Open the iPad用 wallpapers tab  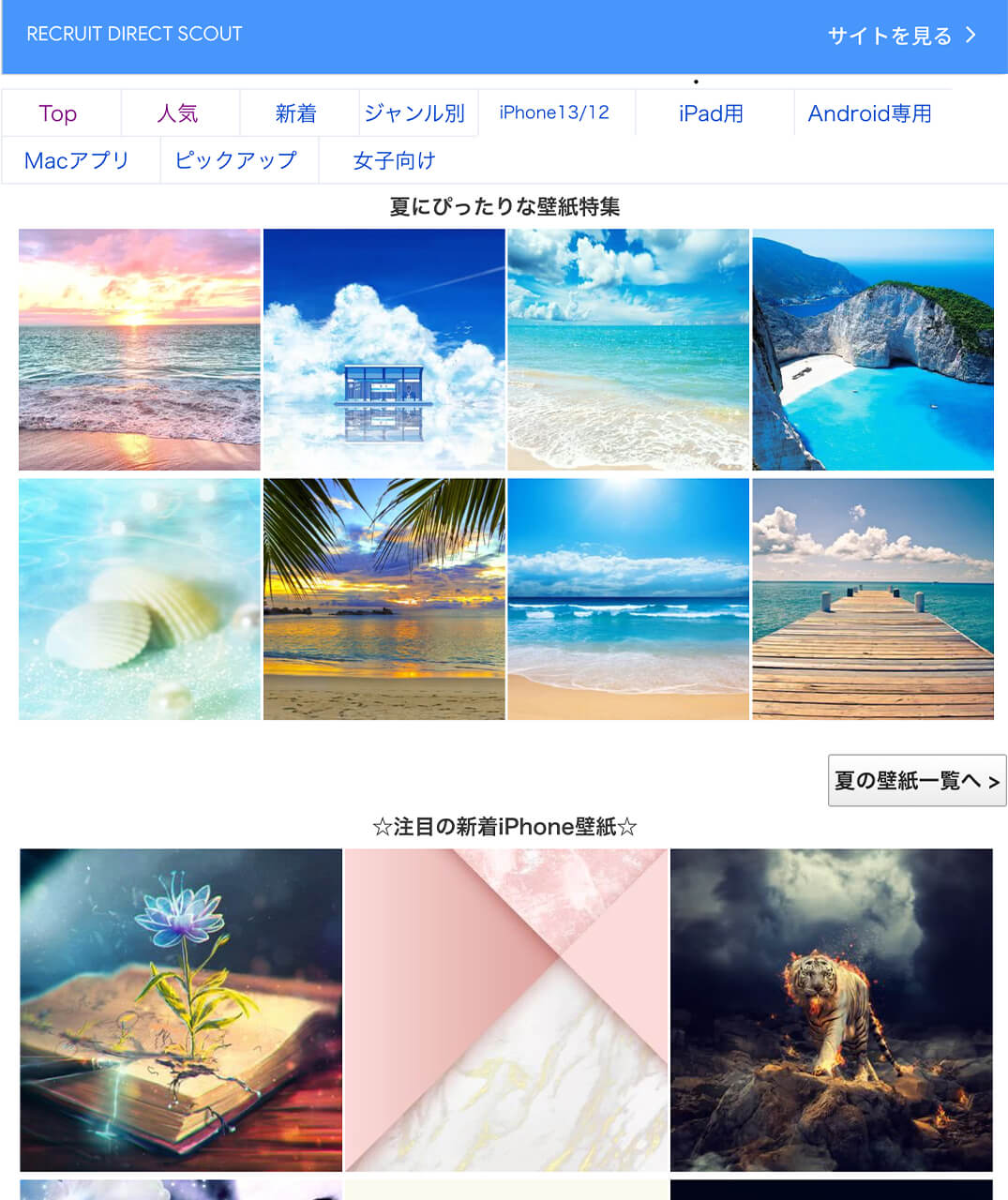point(713,112)
